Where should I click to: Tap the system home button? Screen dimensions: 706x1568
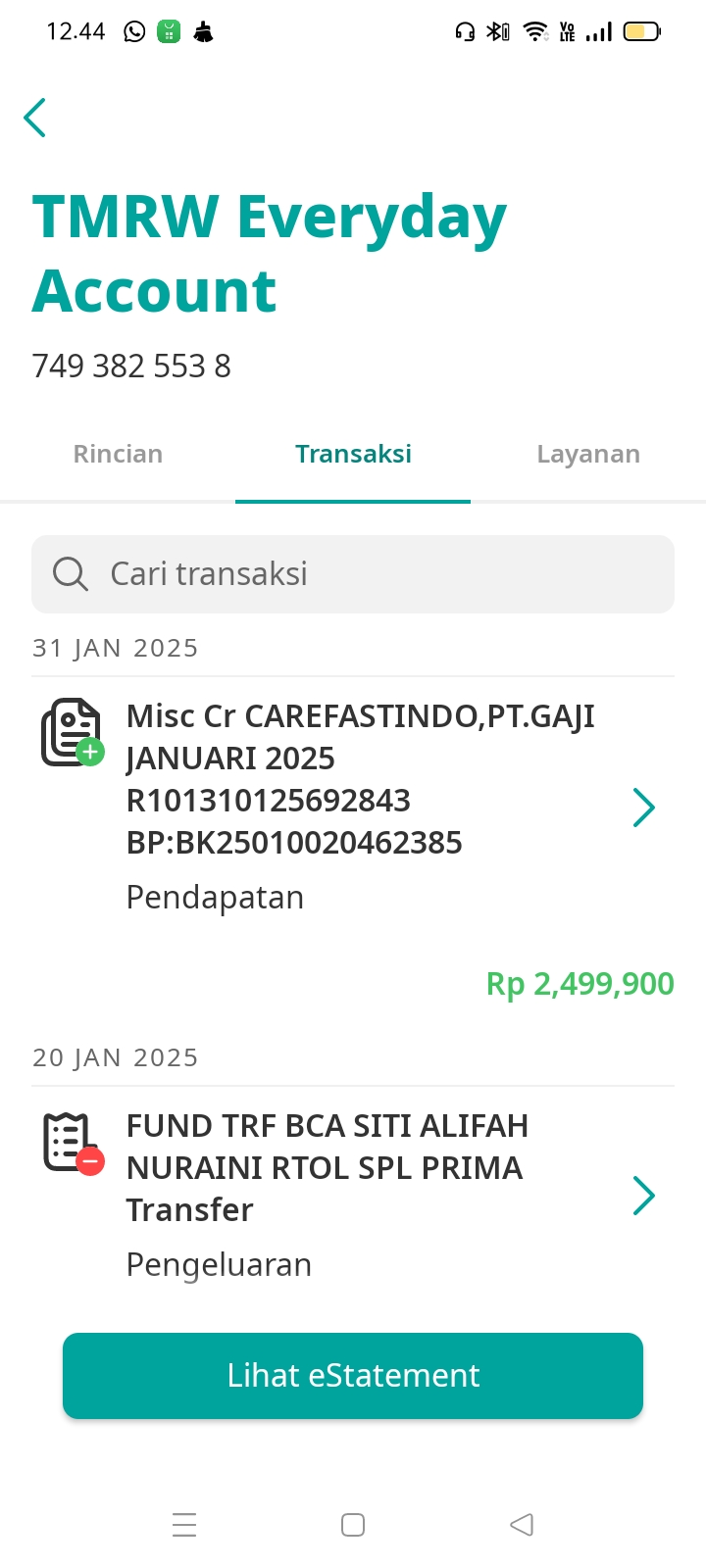(x=353, y=1525)
